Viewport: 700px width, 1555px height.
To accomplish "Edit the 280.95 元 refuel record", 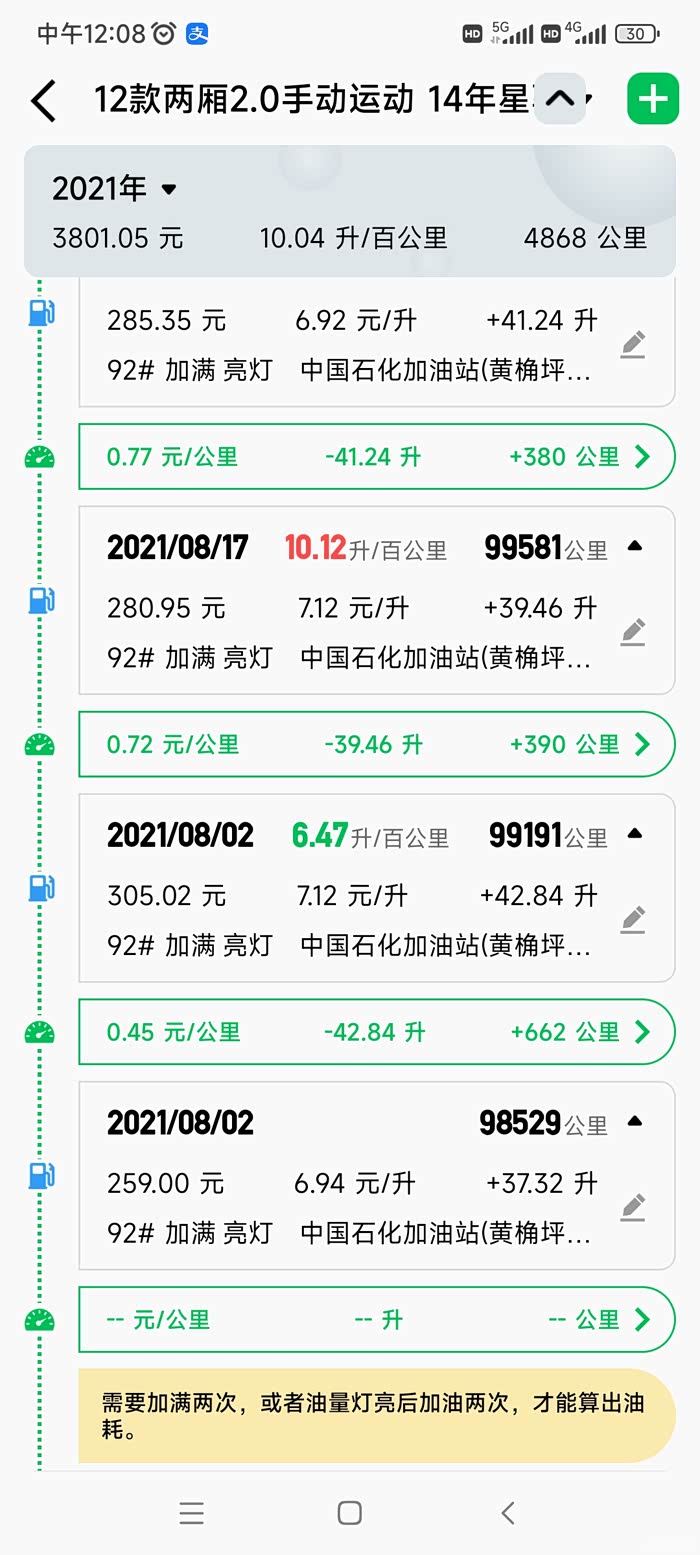I will (632, 631).
